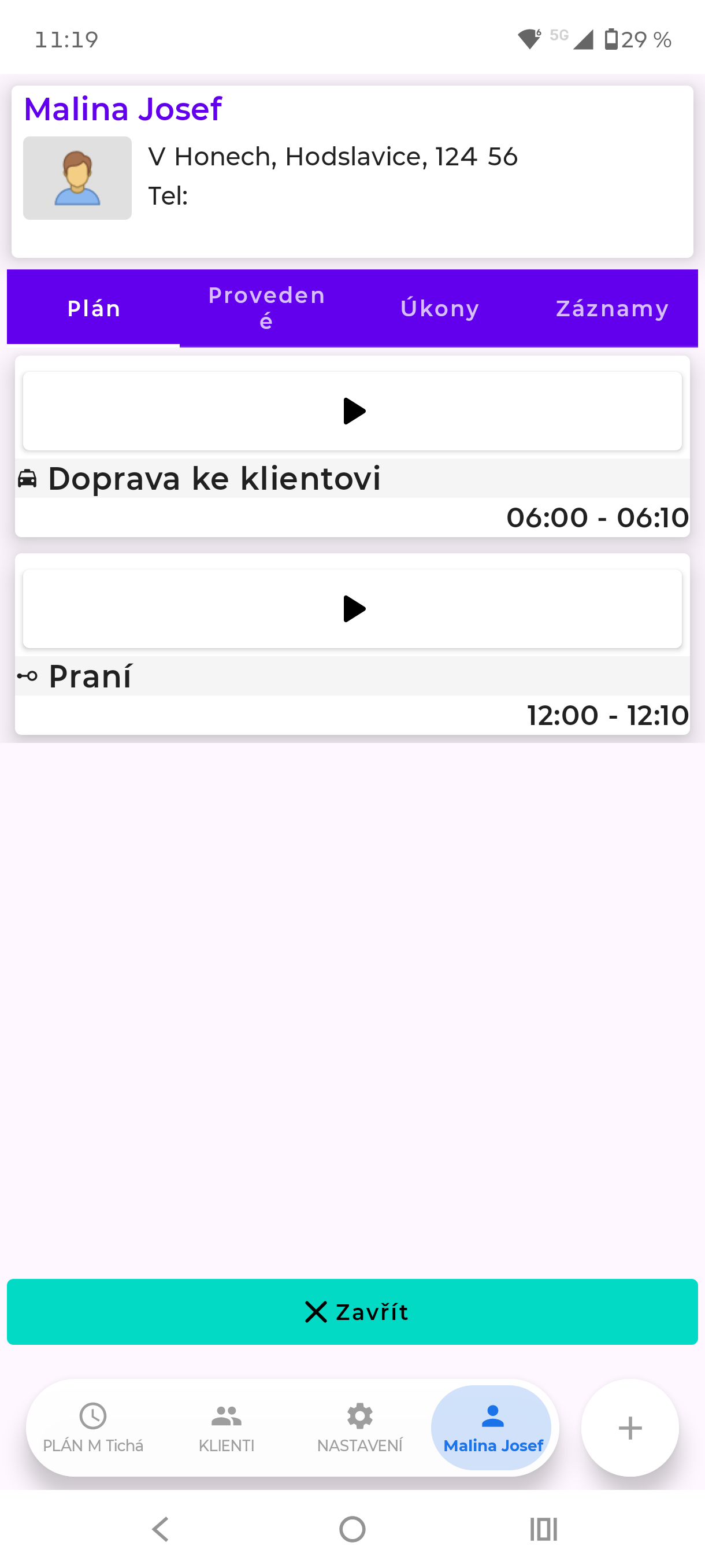Open the Úkony tab
The height and width of the screenshot is (1568, 705).
[439, 308]
